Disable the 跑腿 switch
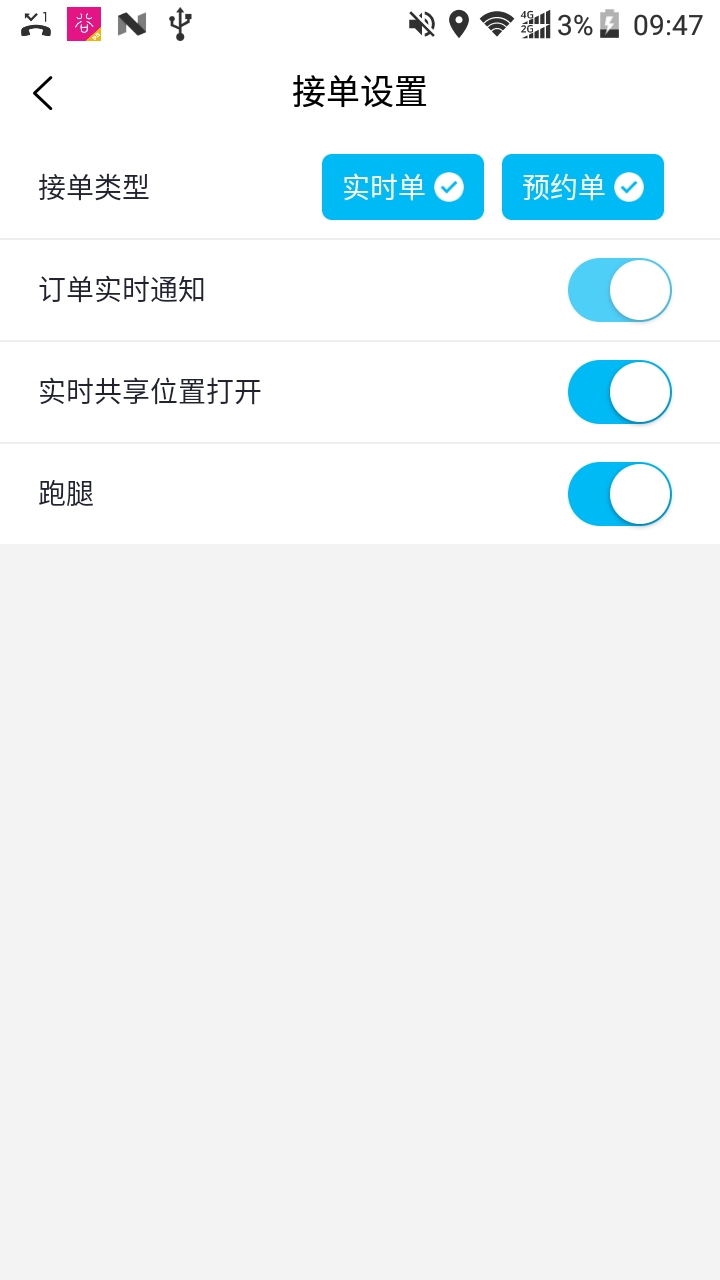 619,494
